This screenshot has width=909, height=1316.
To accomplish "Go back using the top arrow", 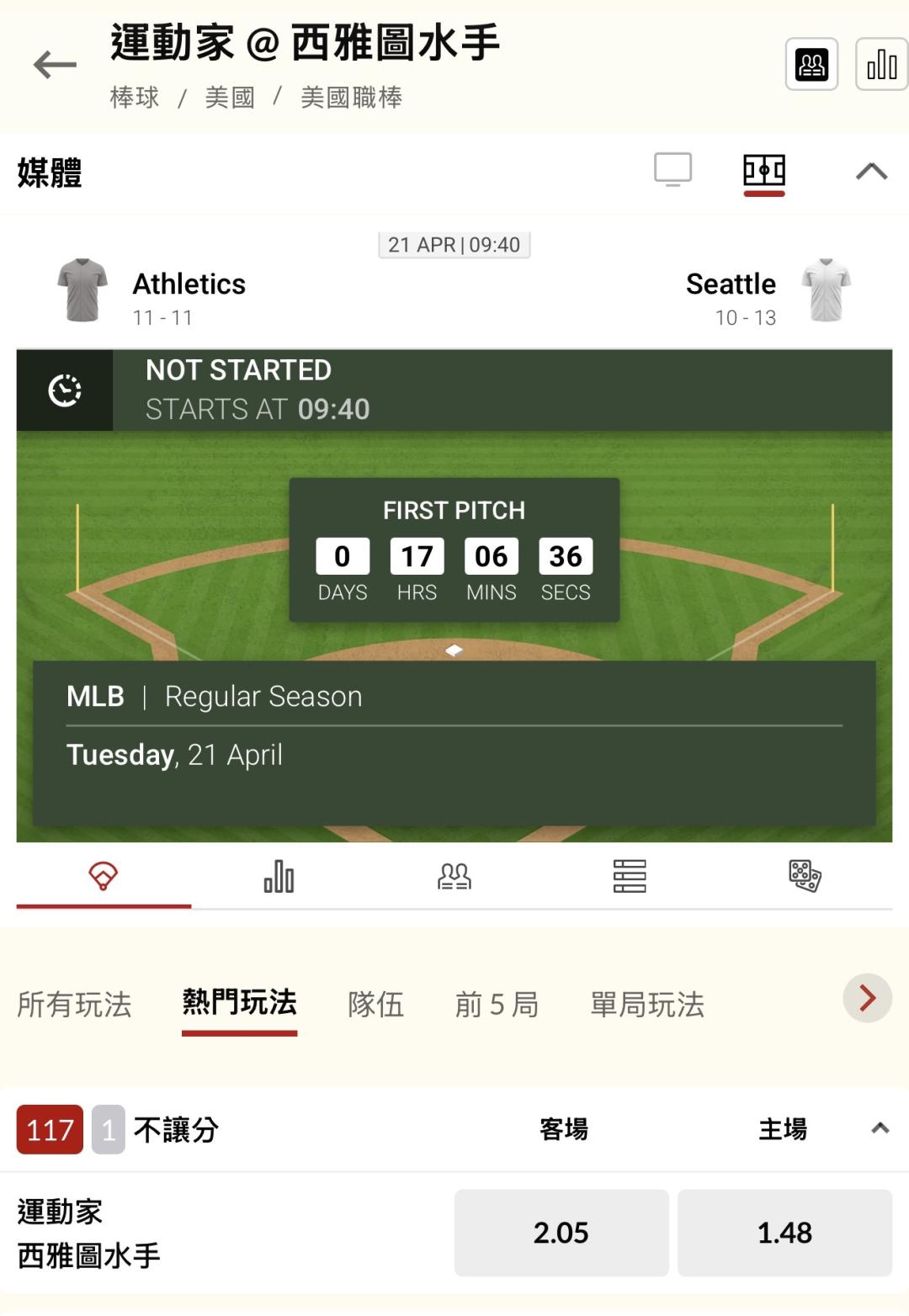I will 55,65.
